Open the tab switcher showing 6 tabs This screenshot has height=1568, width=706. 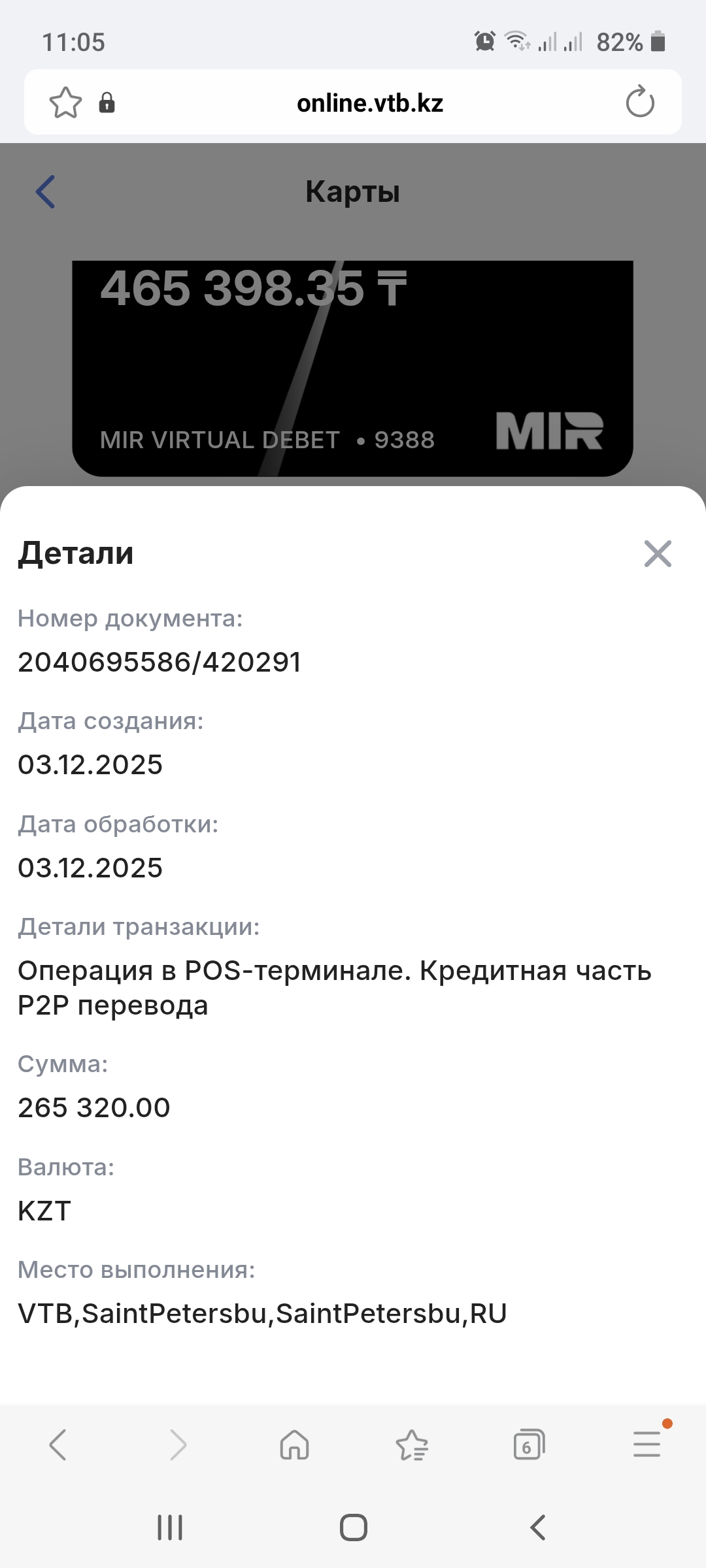click(x=529, y=1445)
